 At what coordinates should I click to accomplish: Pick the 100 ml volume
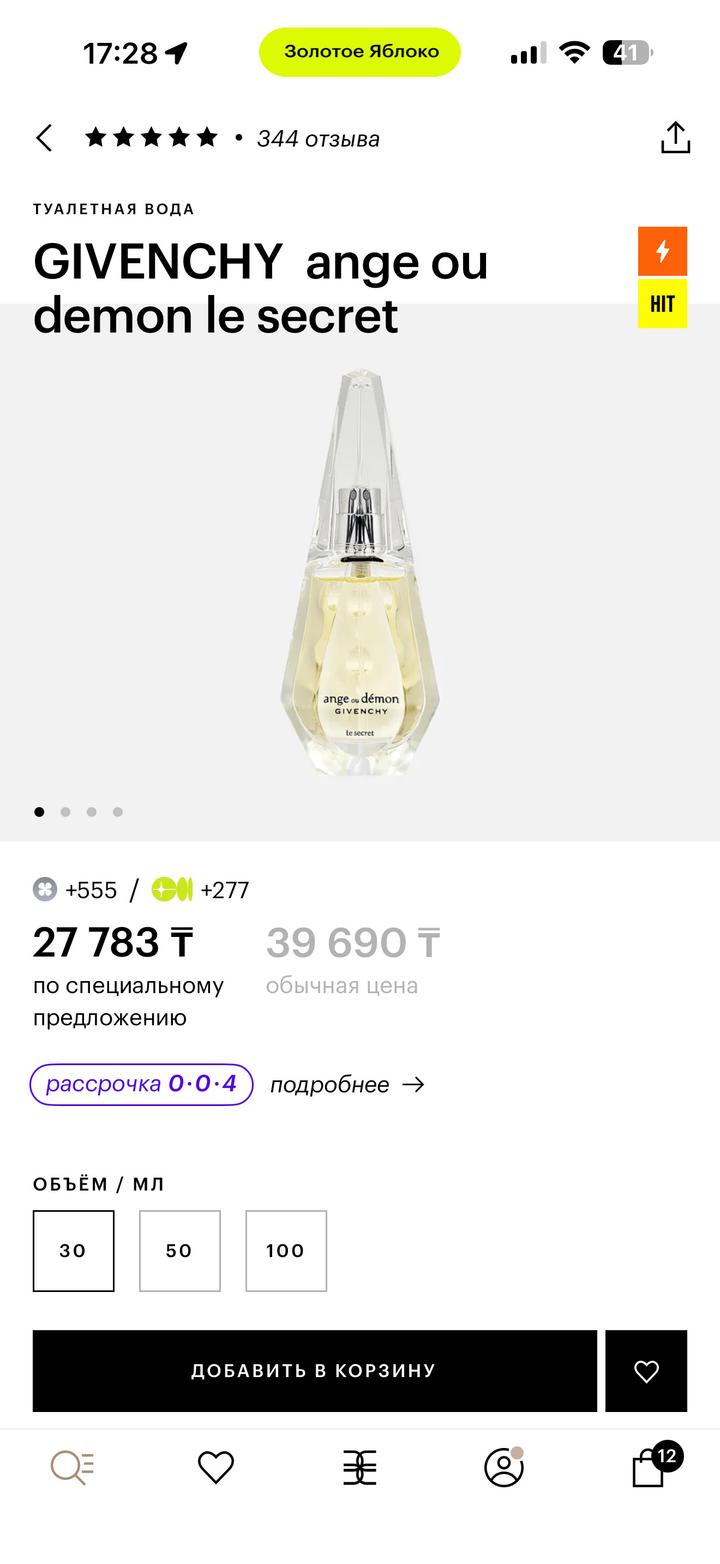(x=285, y=1250)
